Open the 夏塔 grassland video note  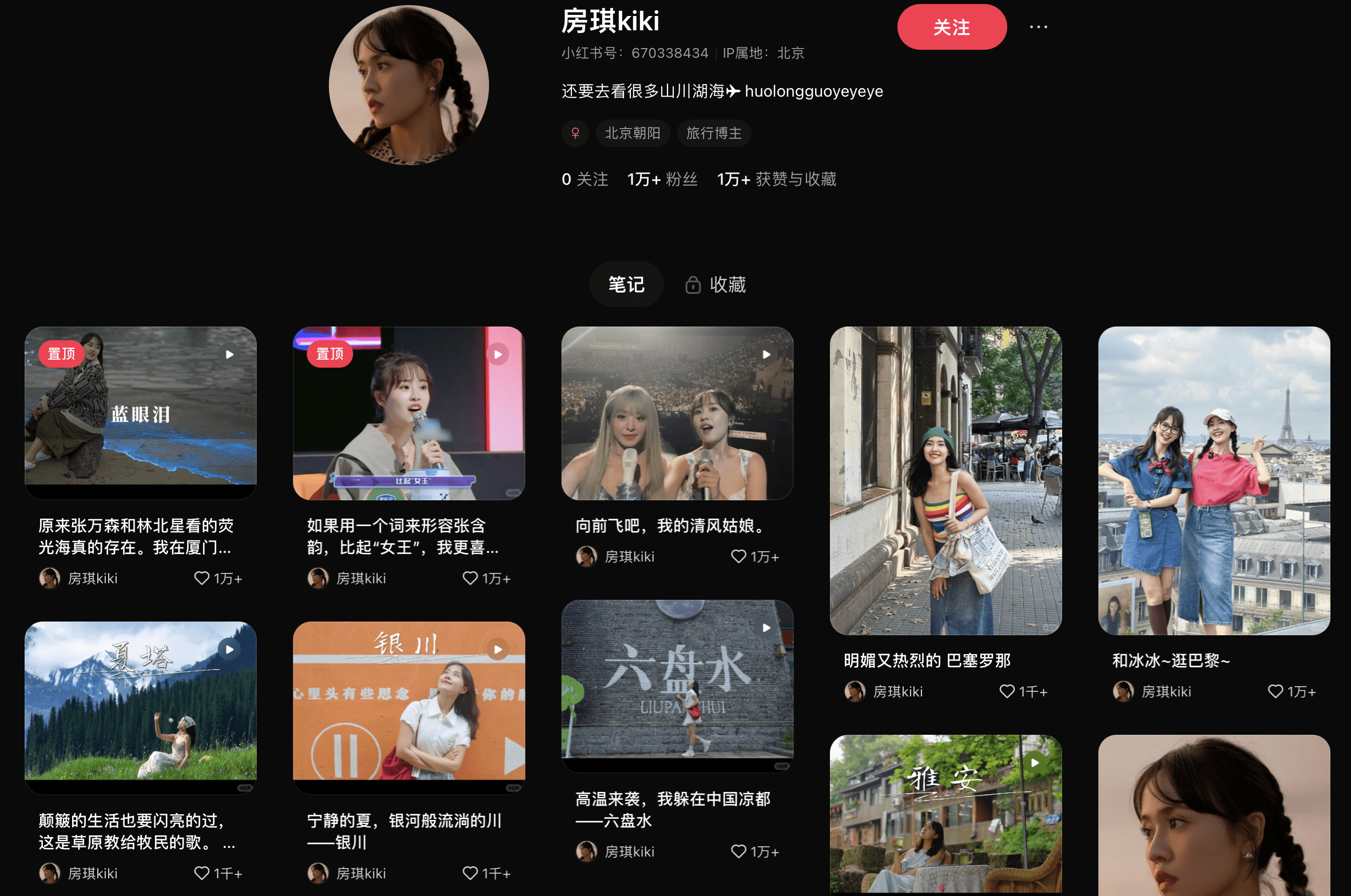point(141,706)
